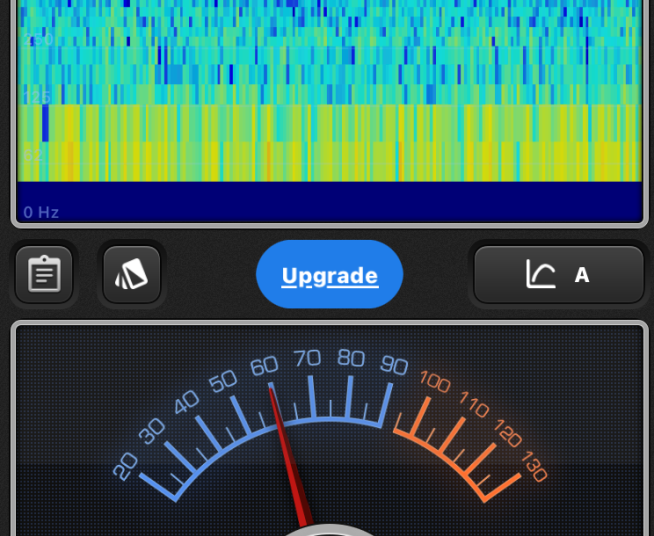This screenshot has width=654, height=536.
Task: Change the A frequency weighting curve
Action: (558, 275)
